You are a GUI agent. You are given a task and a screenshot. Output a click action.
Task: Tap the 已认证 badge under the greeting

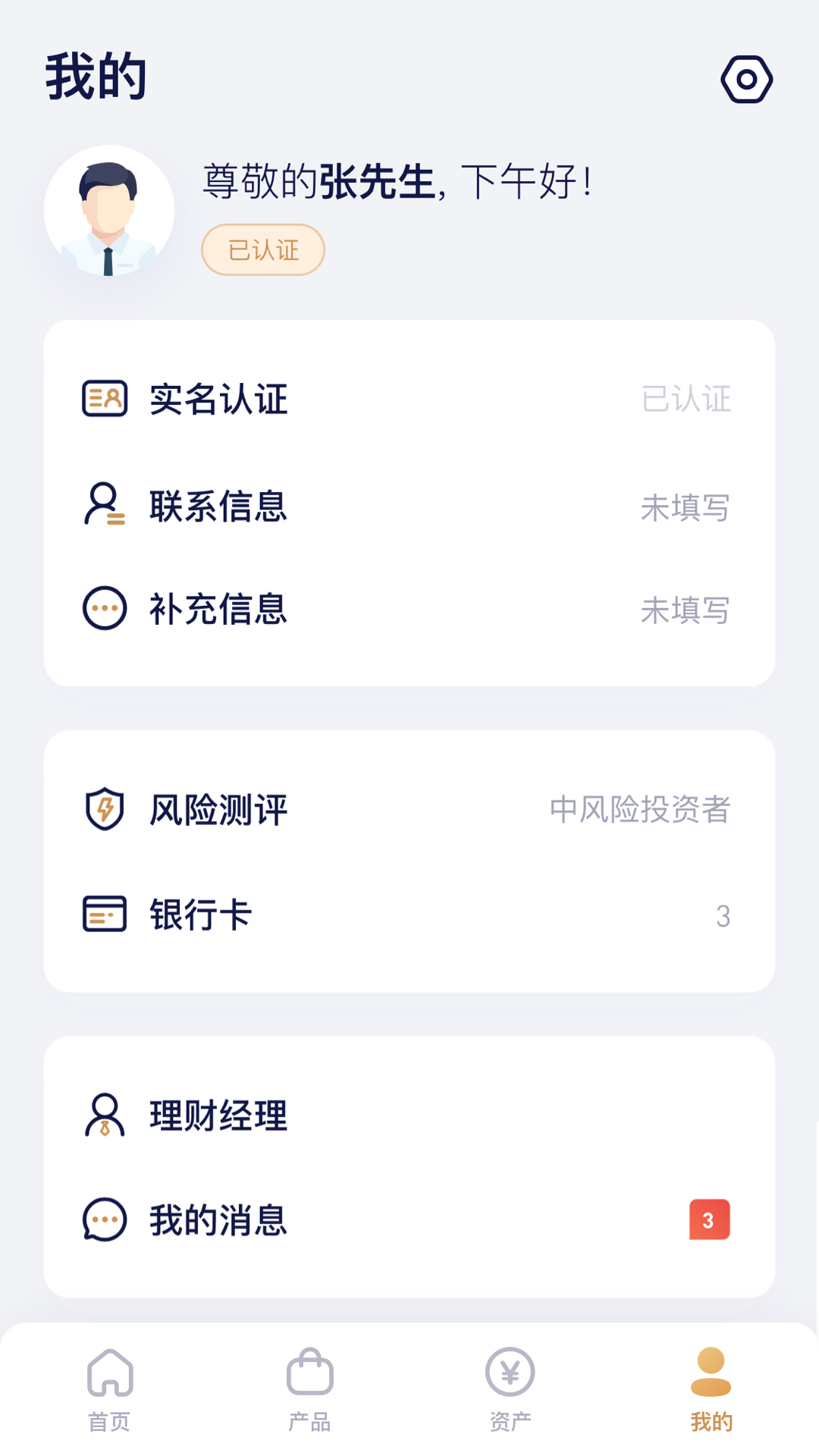tap(263, 249)
